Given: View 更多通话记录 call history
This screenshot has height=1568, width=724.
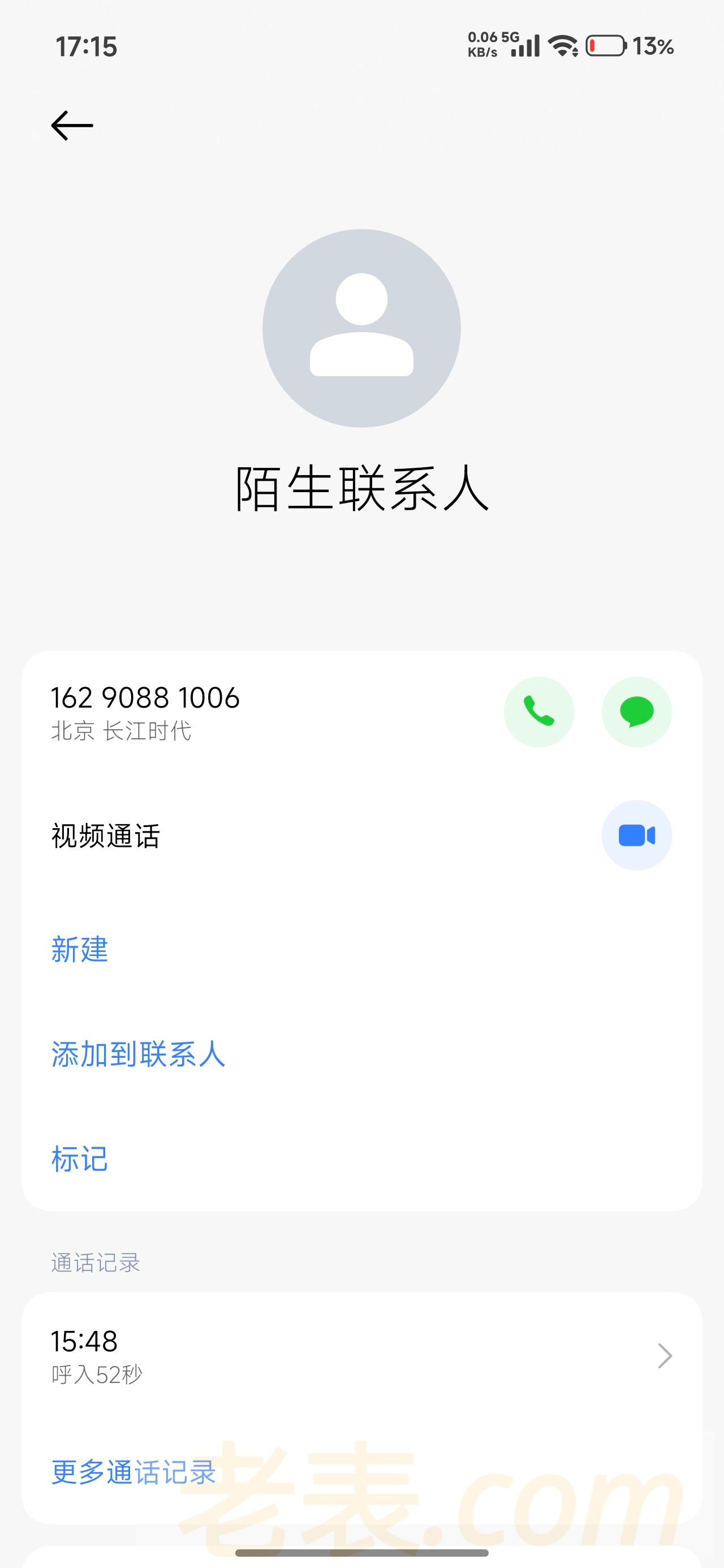Looking at the screenshot, I should (x=134, y=1472).
